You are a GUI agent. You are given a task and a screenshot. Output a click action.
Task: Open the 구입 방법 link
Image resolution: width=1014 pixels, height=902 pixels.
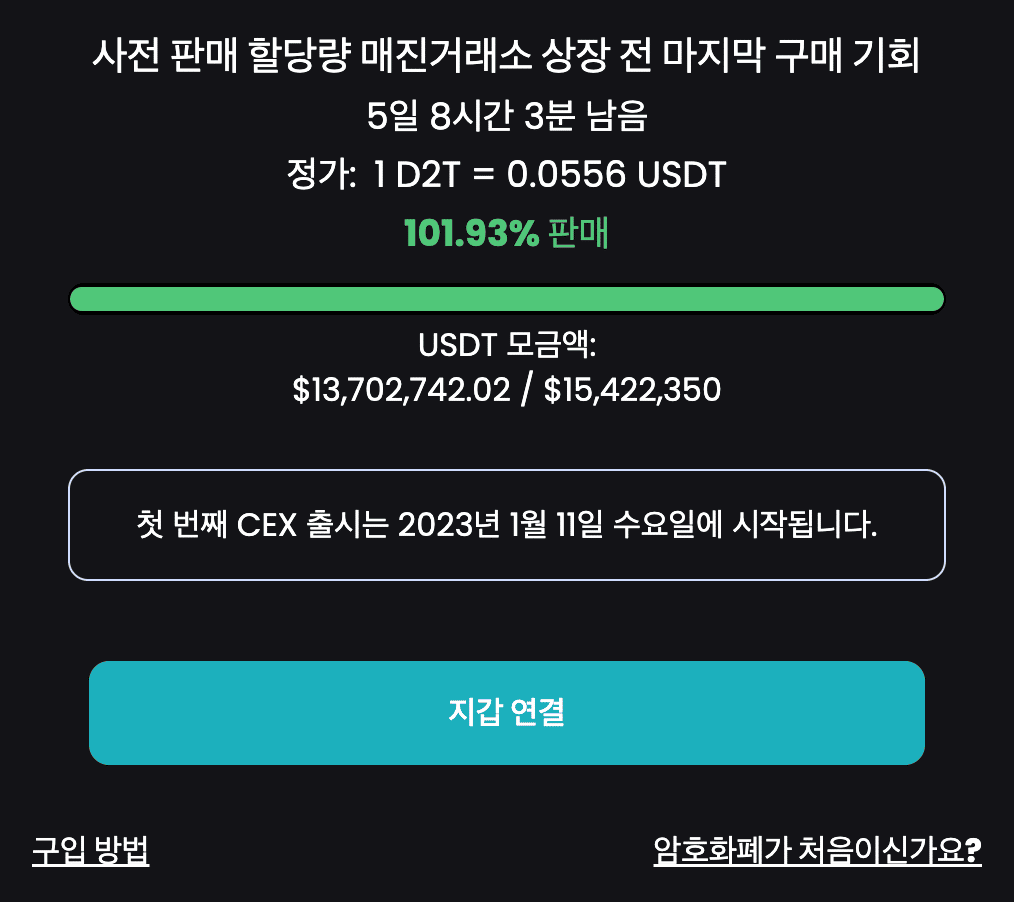tap(91, 851)
